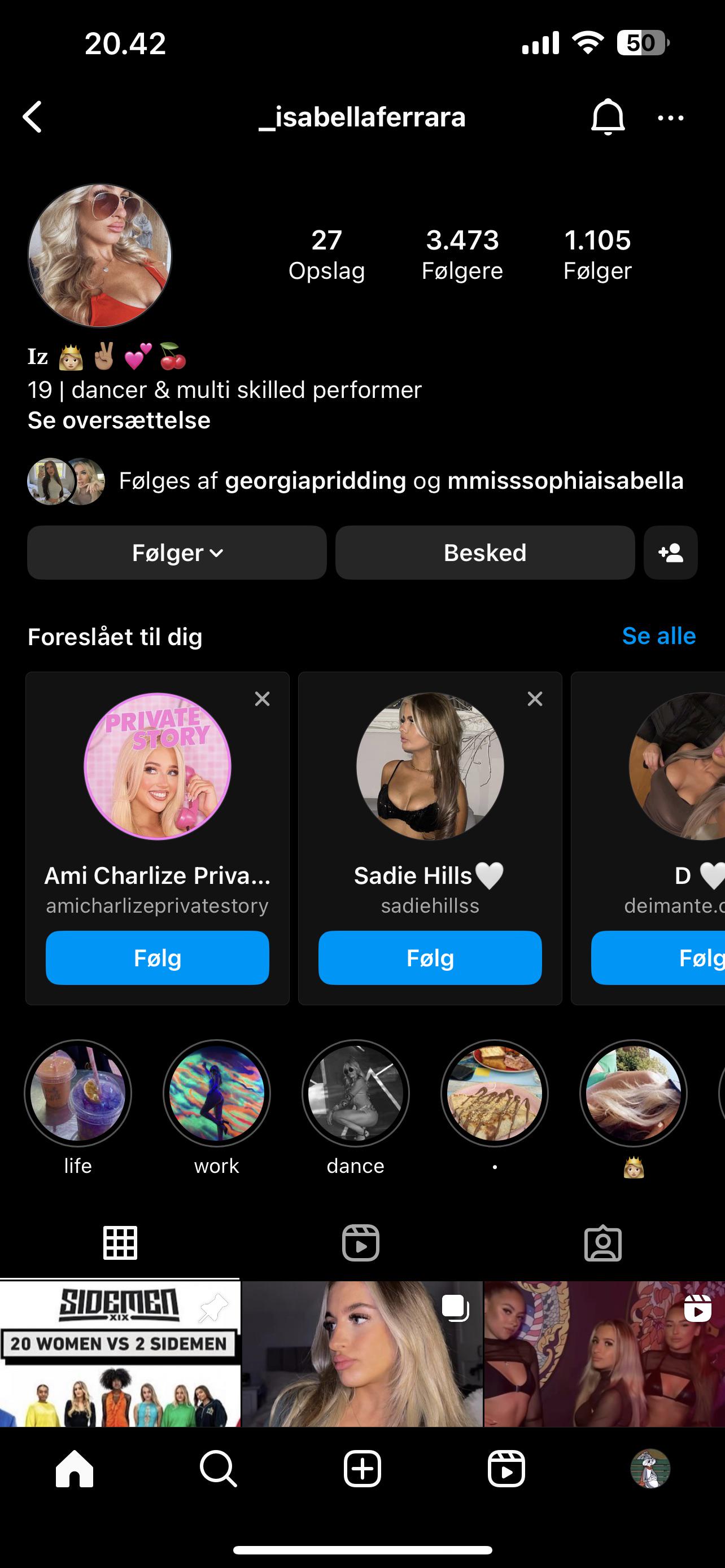Open search in the bottom navigation
The height and width of the screenshot is (1568, 725).
click(218, 1469)
